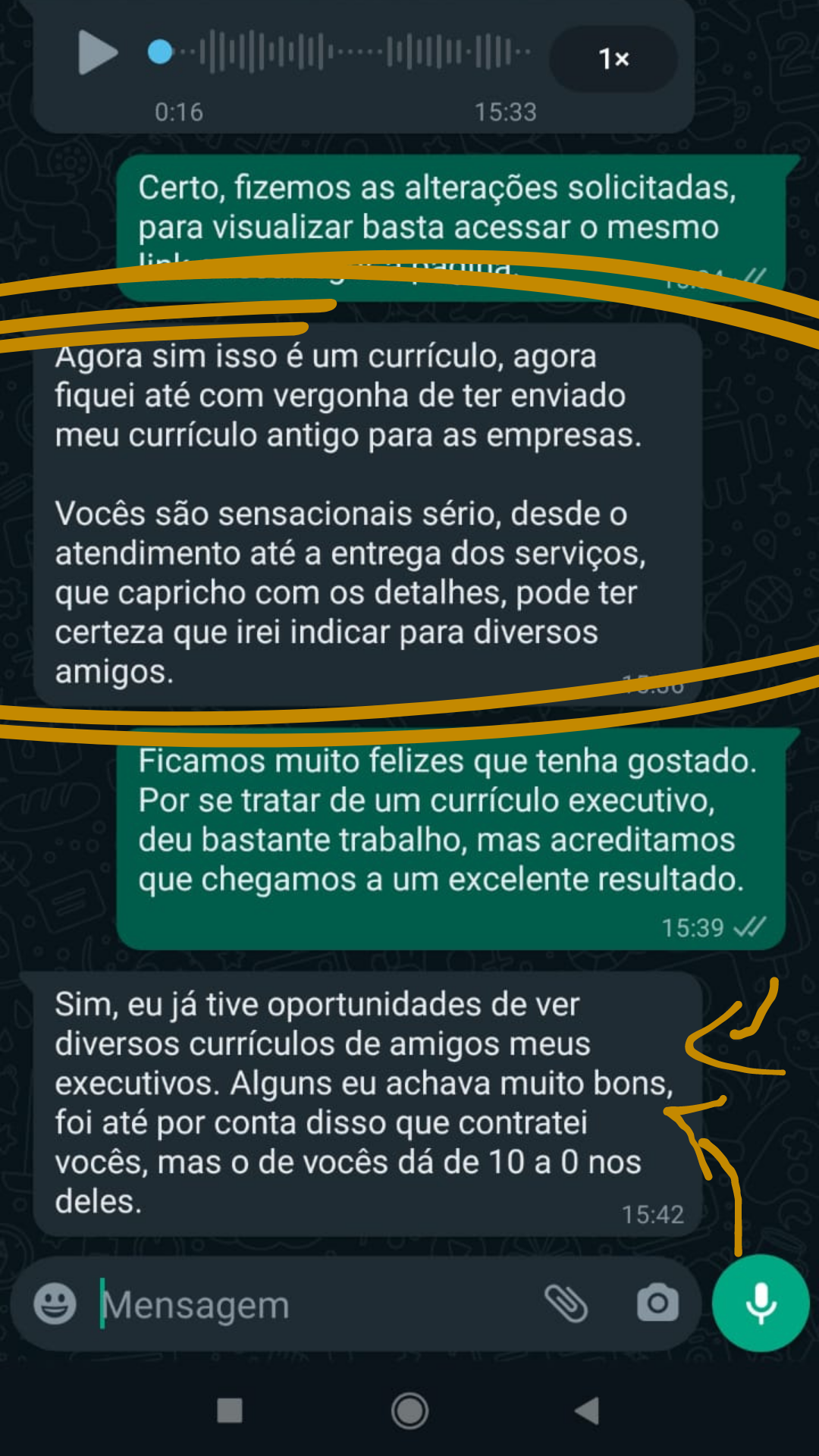
Task: Change voice message playback speed 1×
Action: coord(613,58)
